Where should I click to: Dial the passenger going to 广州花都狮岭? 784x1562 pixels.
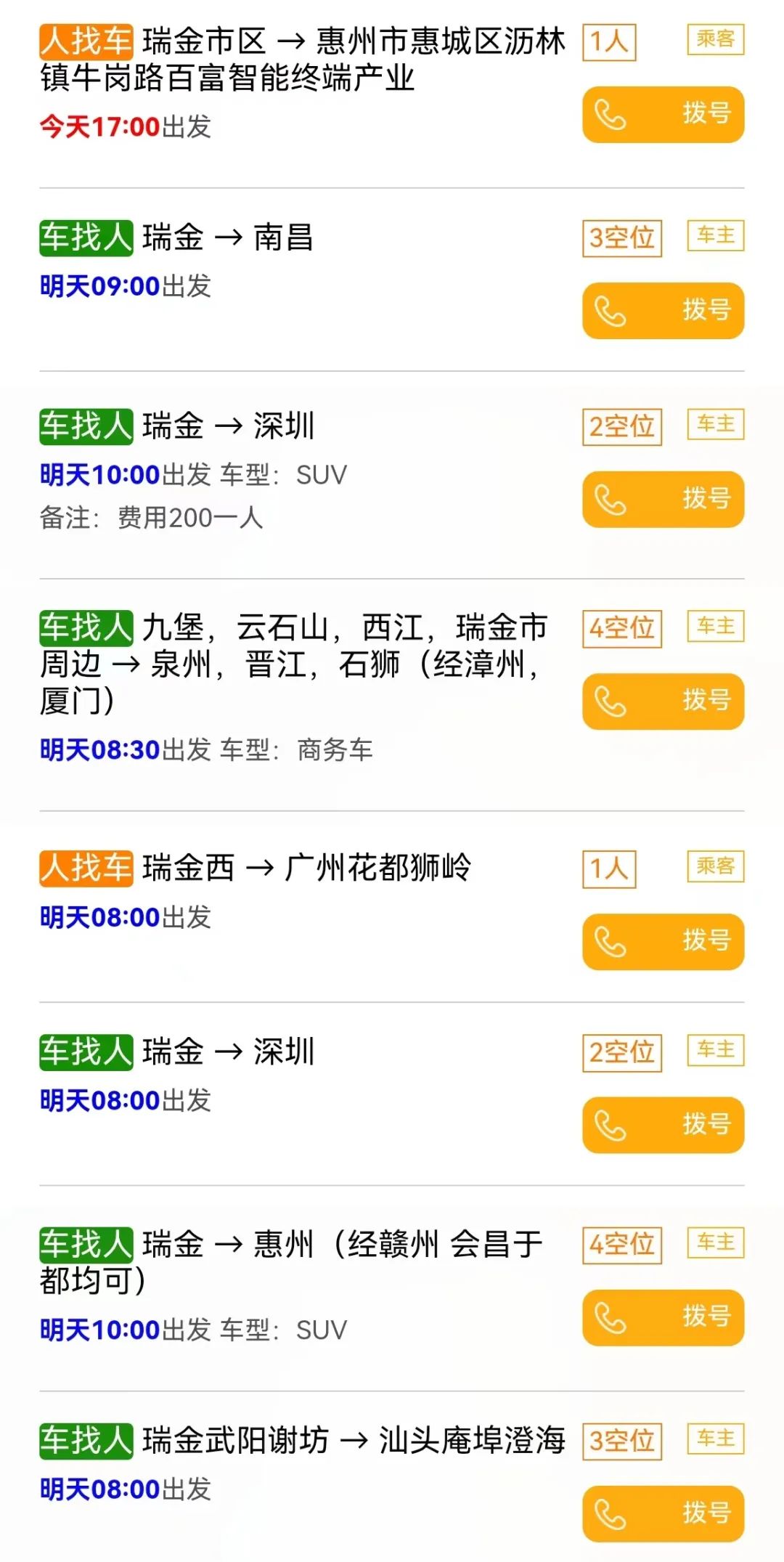click(x=663, y=942)
